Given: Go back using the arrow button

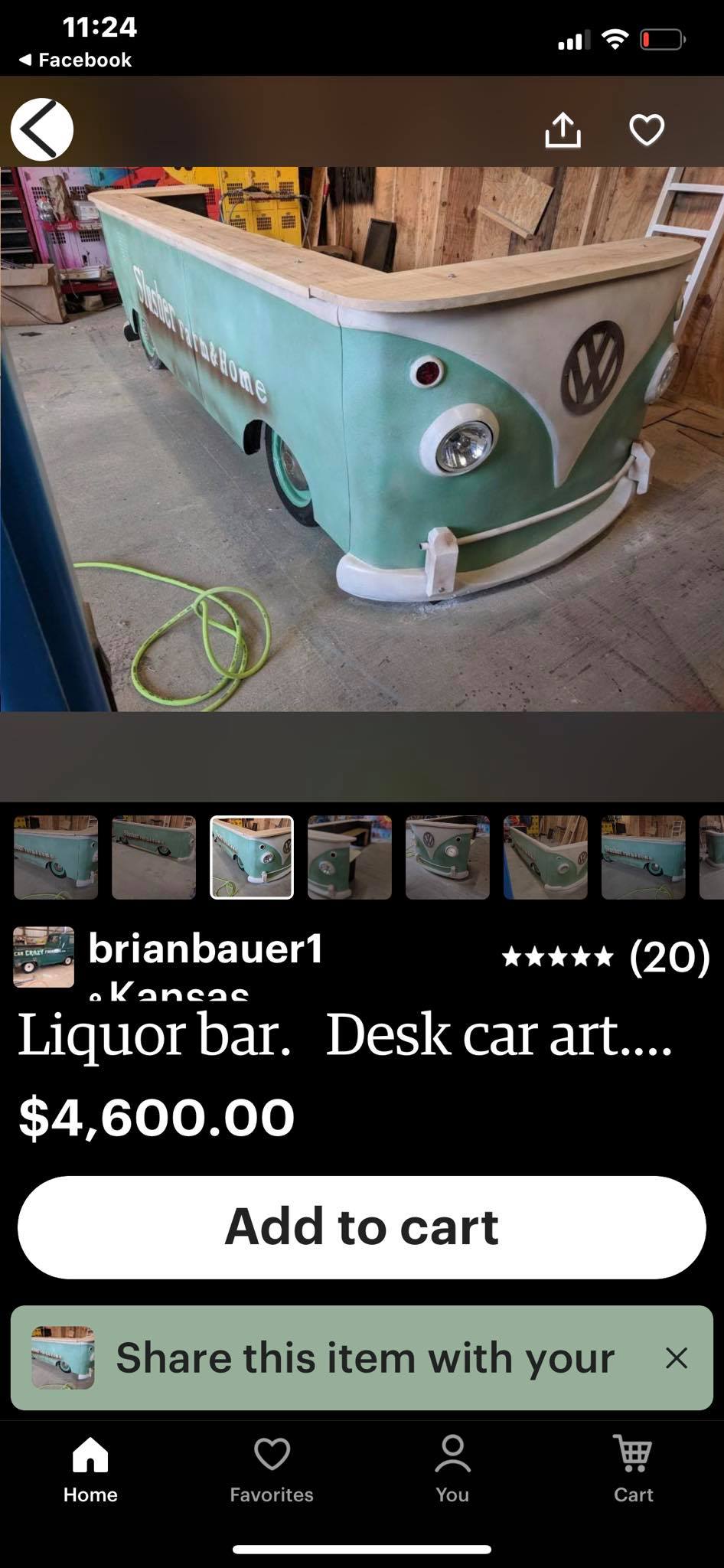Looking at the screenshot, I should tap(42, 129).
